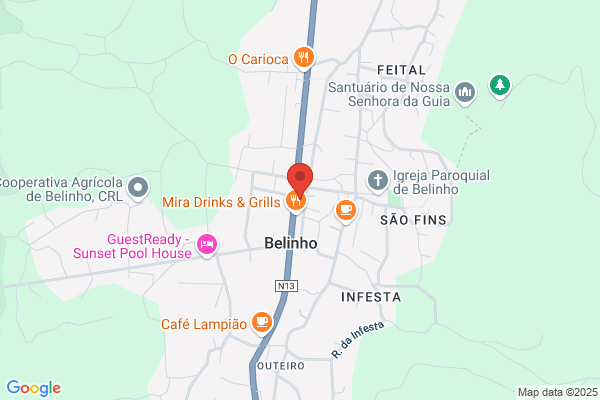This screenshot has height=400, width=600.
Task: Open the Google logo link
Action: [x=34, y=388]
